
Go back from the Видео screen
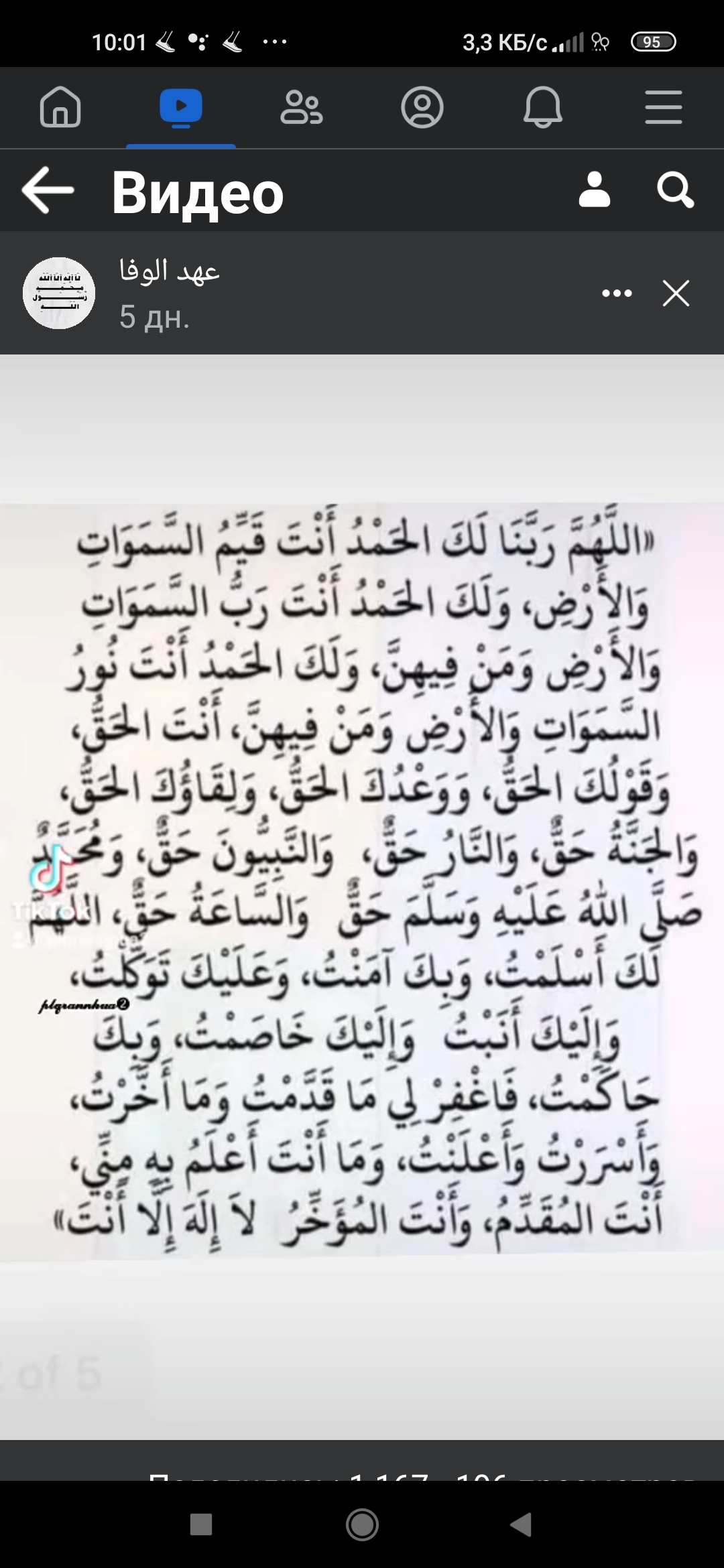[48, 191]
